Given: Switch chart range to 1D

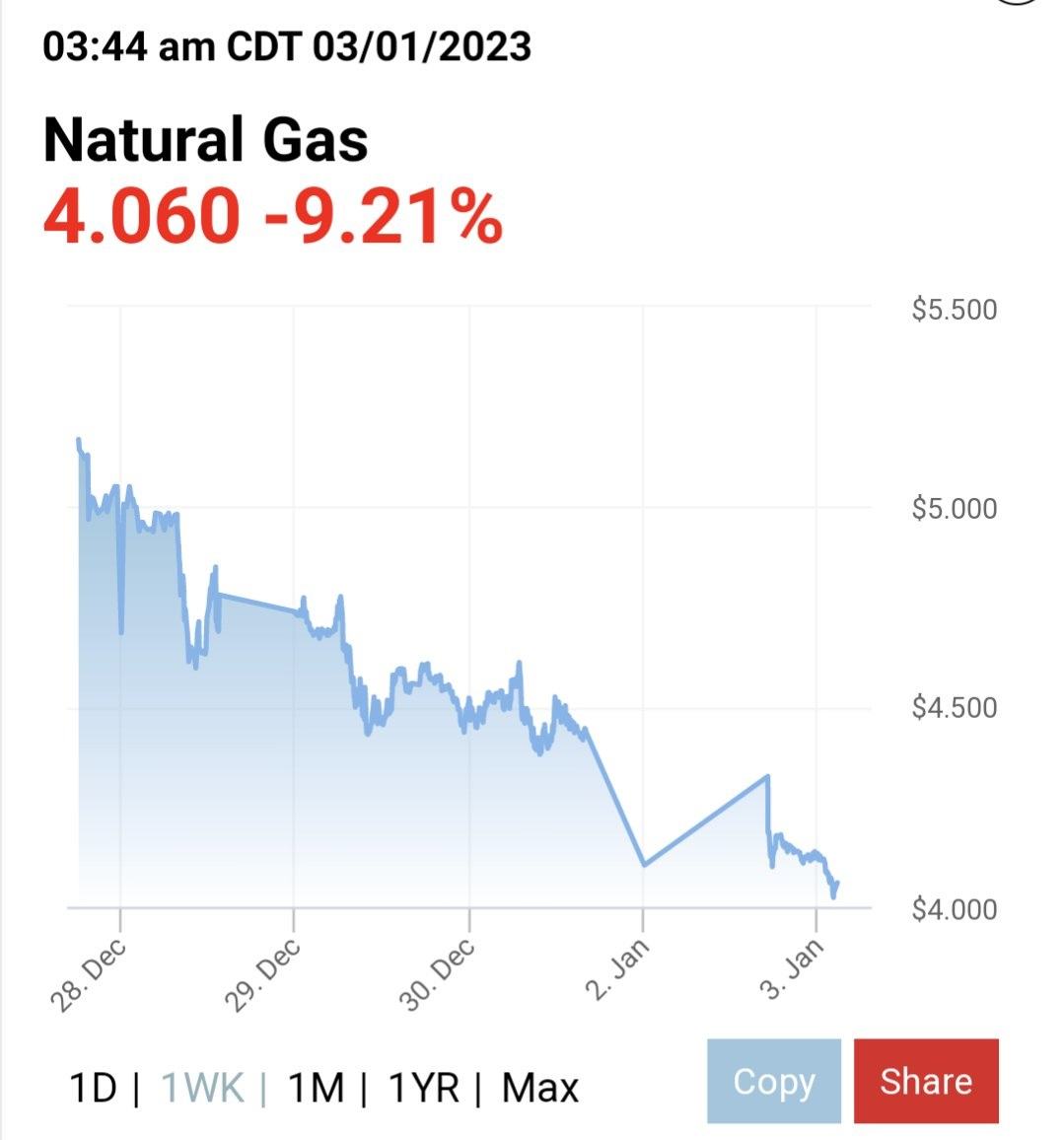Looking at the screenshot, I should point(93,1088).
